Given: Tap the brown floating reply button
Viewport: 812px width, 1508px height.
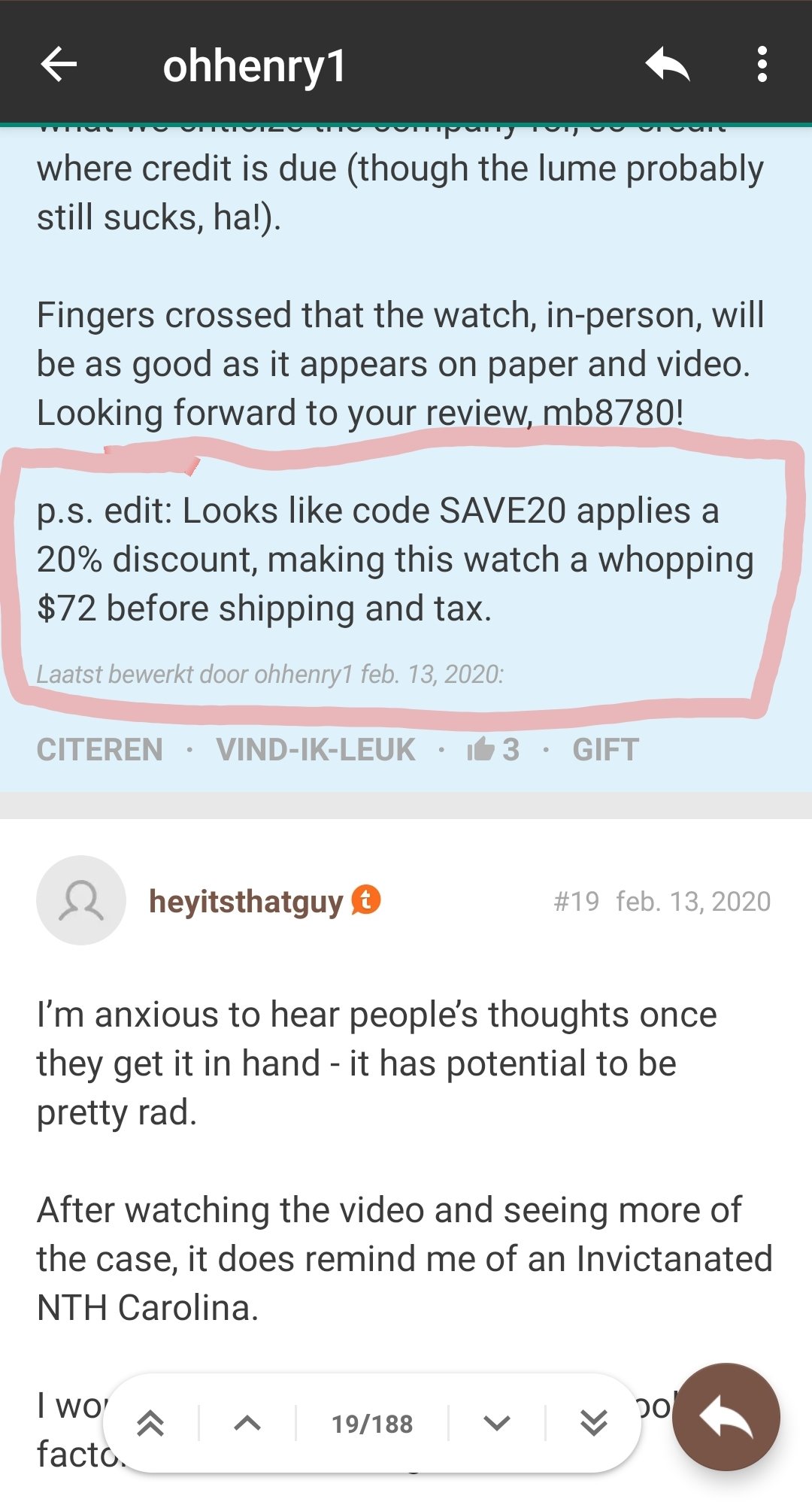Looking at the screenshot, I should [x=726, y=1417].
